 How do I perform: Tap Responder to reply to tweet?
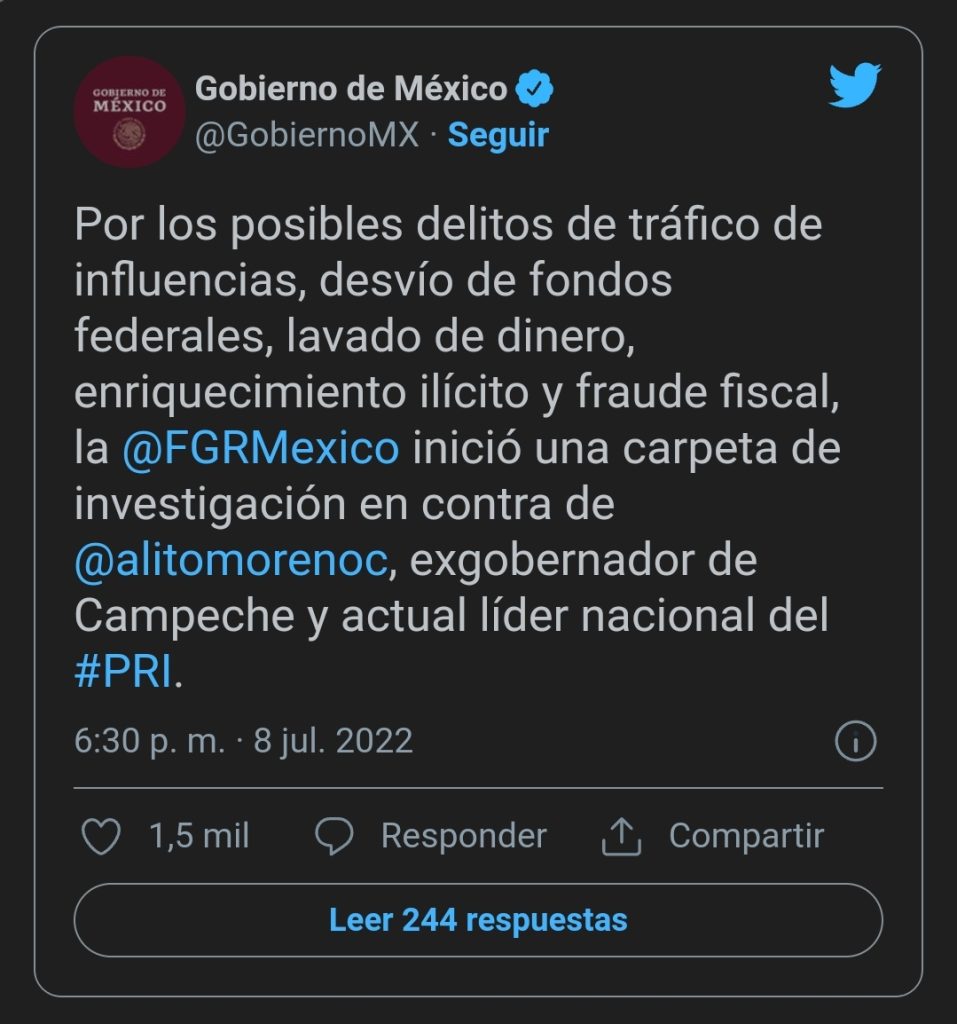point(431,836)
